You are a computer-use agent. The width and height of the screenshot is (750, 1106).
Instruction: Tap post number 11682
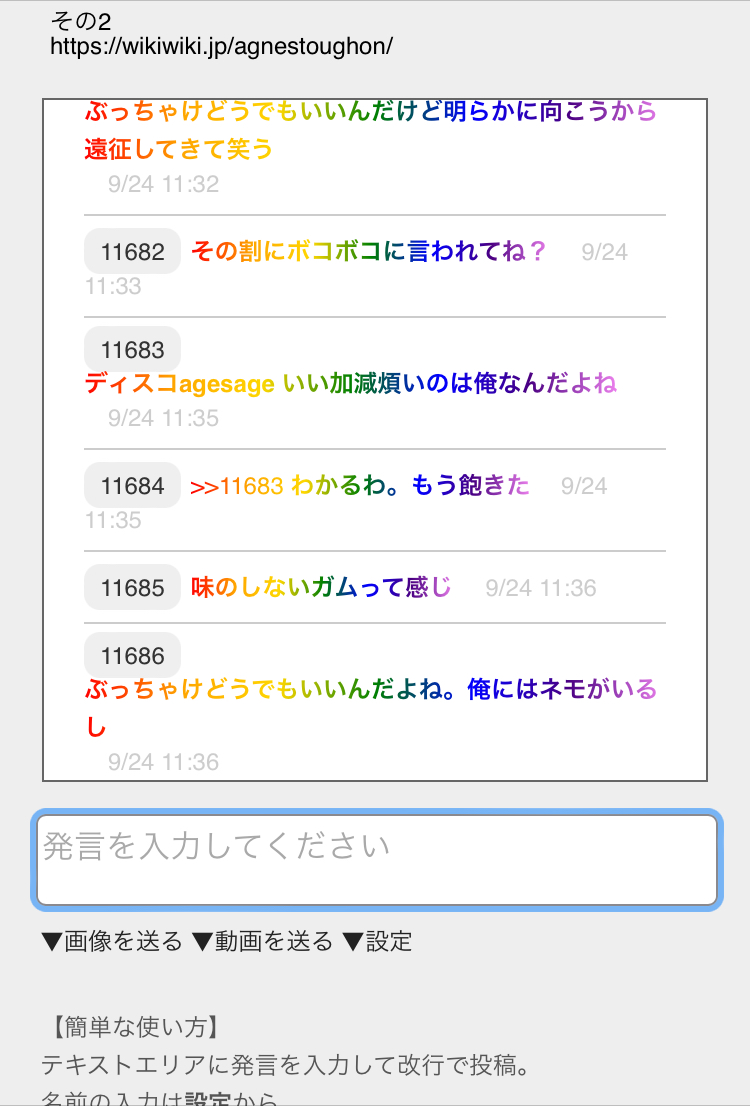[x=132, y=252]
